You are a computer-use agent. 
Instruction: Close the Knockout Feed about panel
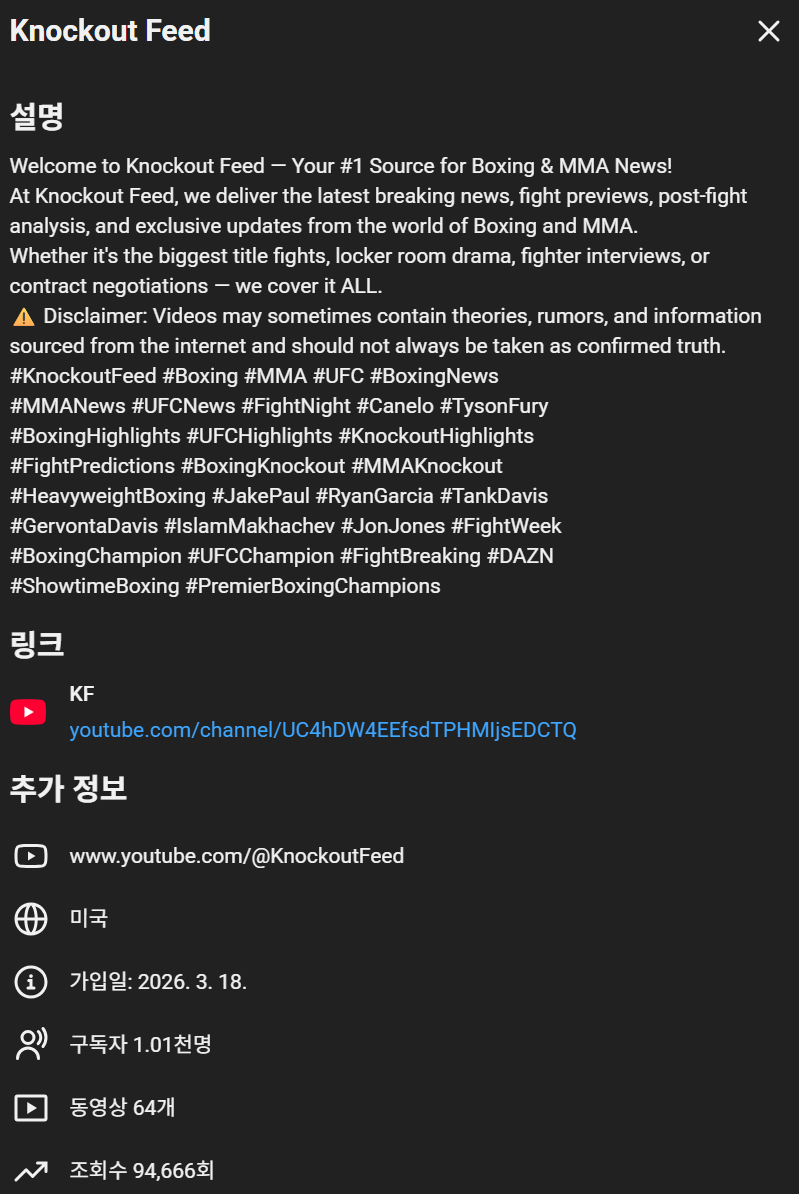[769, 31]
